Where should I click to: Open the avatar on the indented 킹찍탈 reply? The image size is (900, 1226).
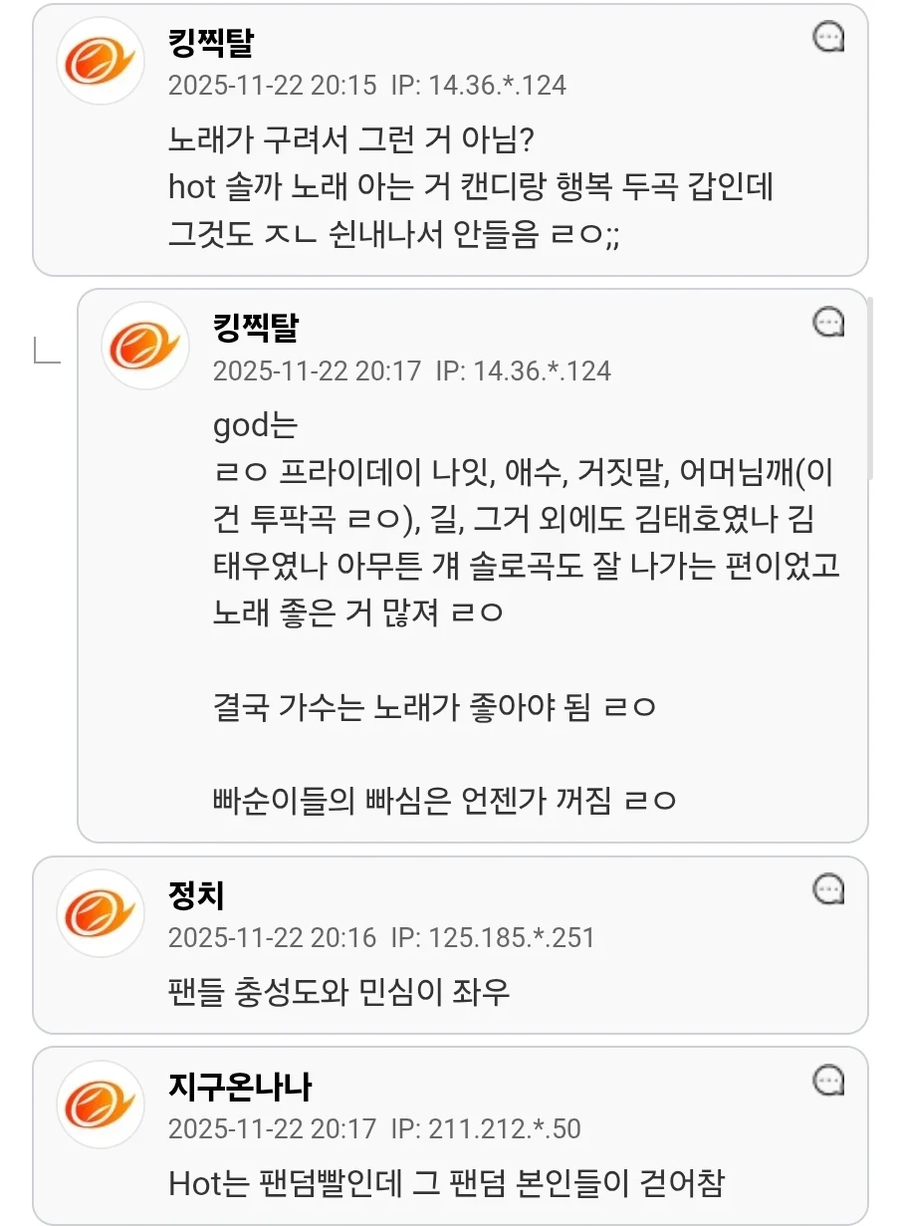coord(146,345)
